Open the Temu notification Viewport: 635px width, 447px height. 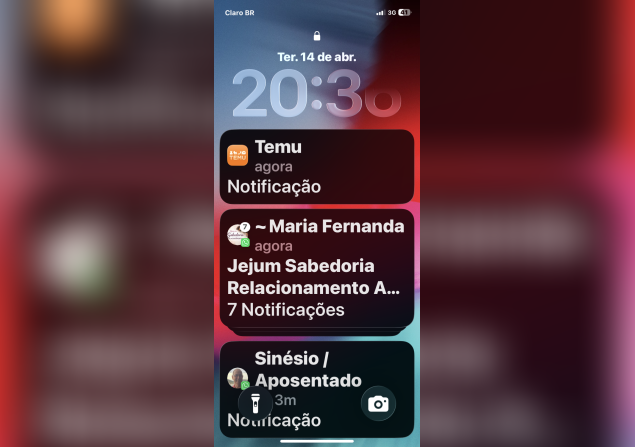coord(316,166)
